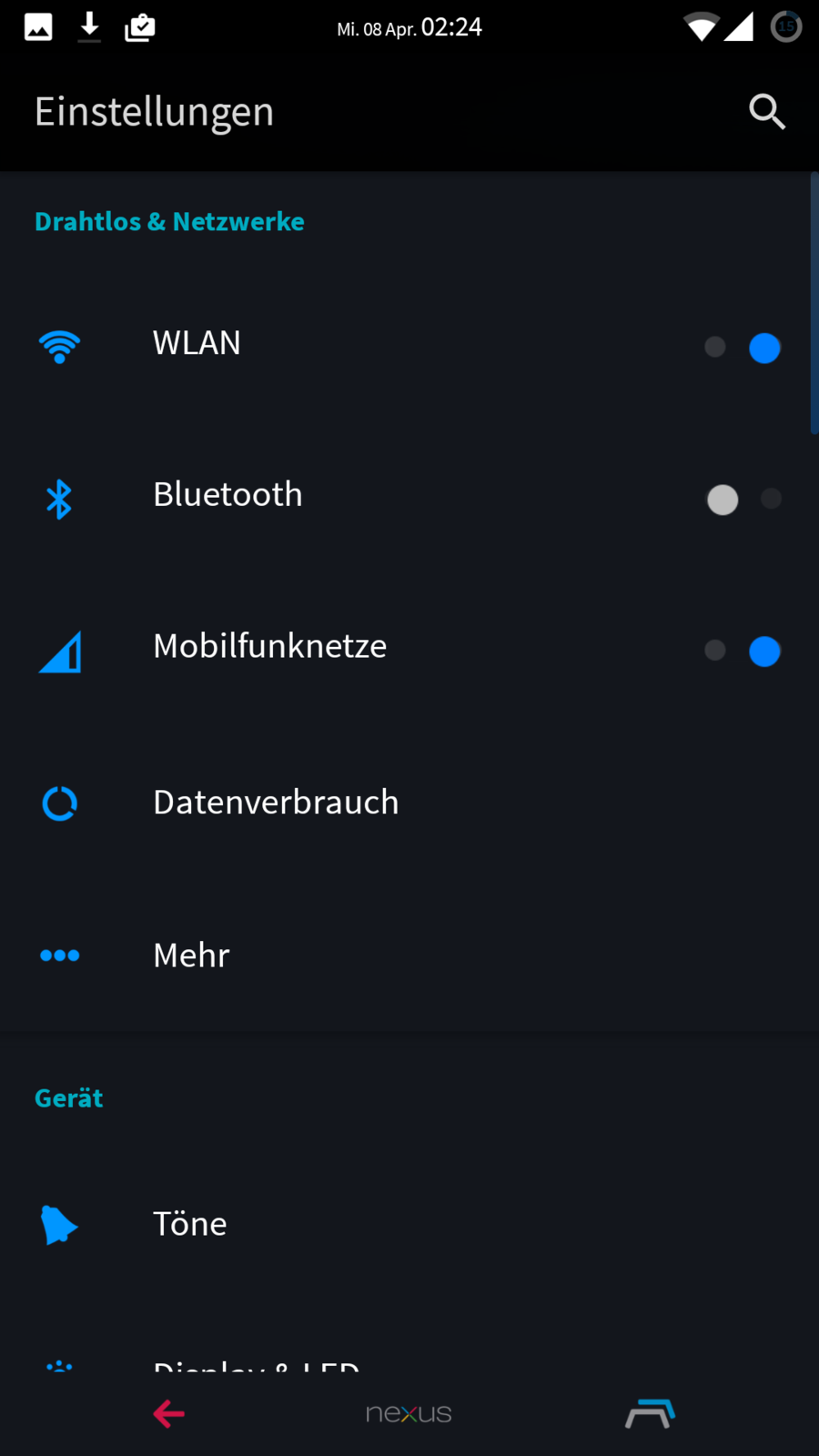This screenshot has height=1456, width=819.
Task: Open Töne settings
Action: [189, 1224]
